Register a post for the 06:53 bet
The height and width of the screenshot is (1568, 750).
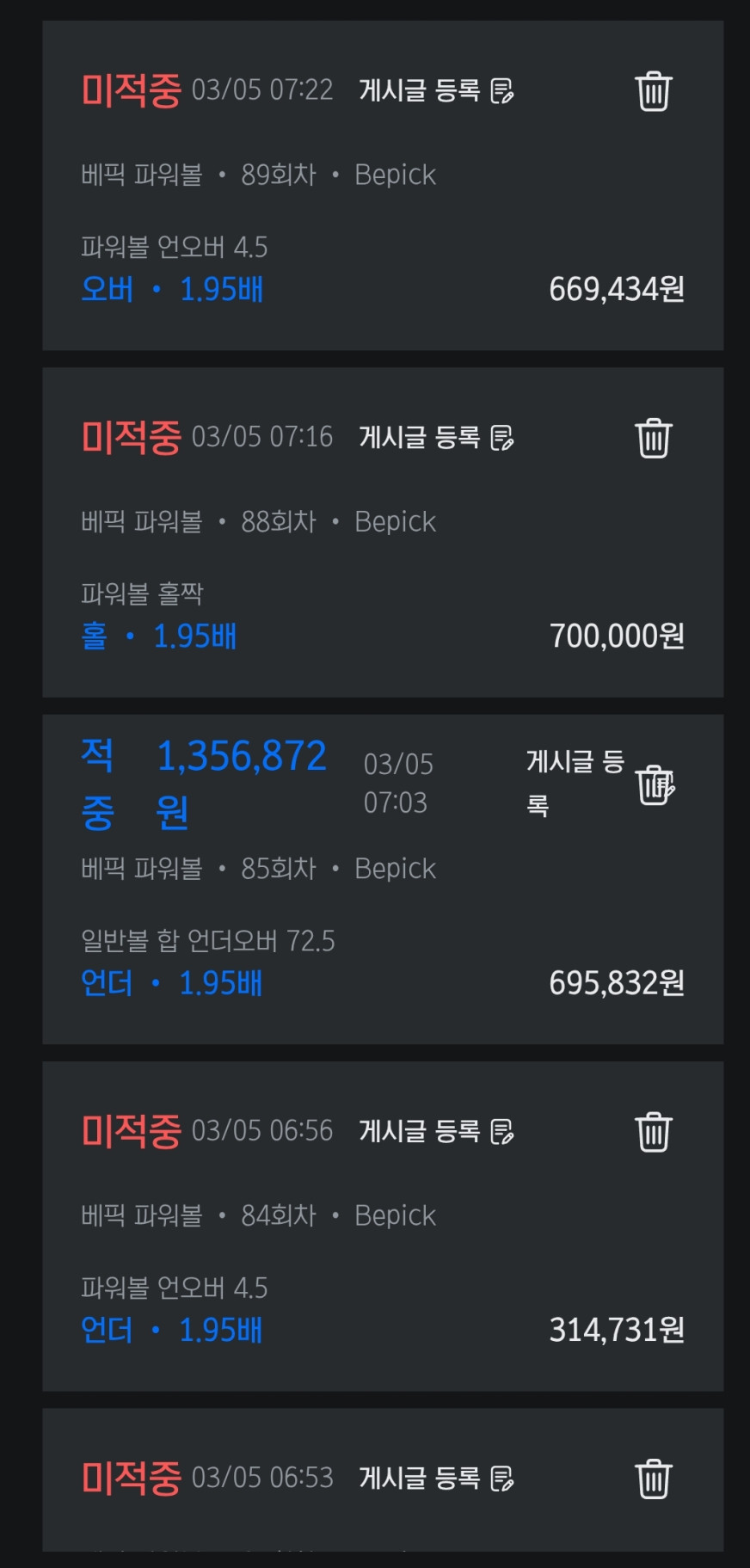[x=435, y=1478]
